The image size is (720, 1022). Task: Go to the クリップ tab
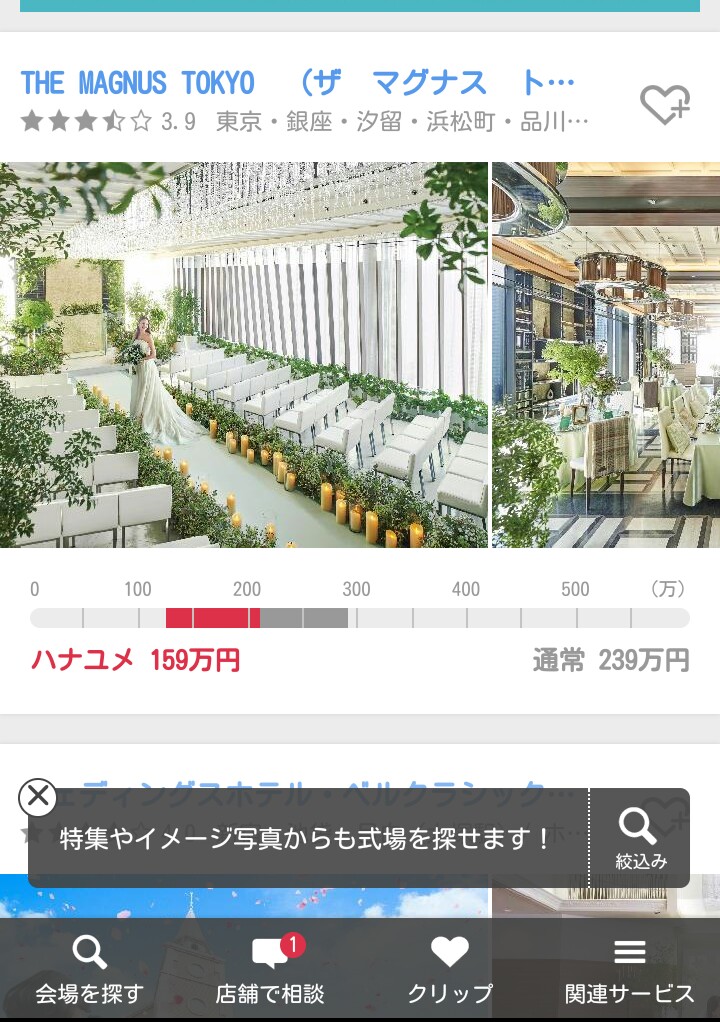[x=450, y=969]
